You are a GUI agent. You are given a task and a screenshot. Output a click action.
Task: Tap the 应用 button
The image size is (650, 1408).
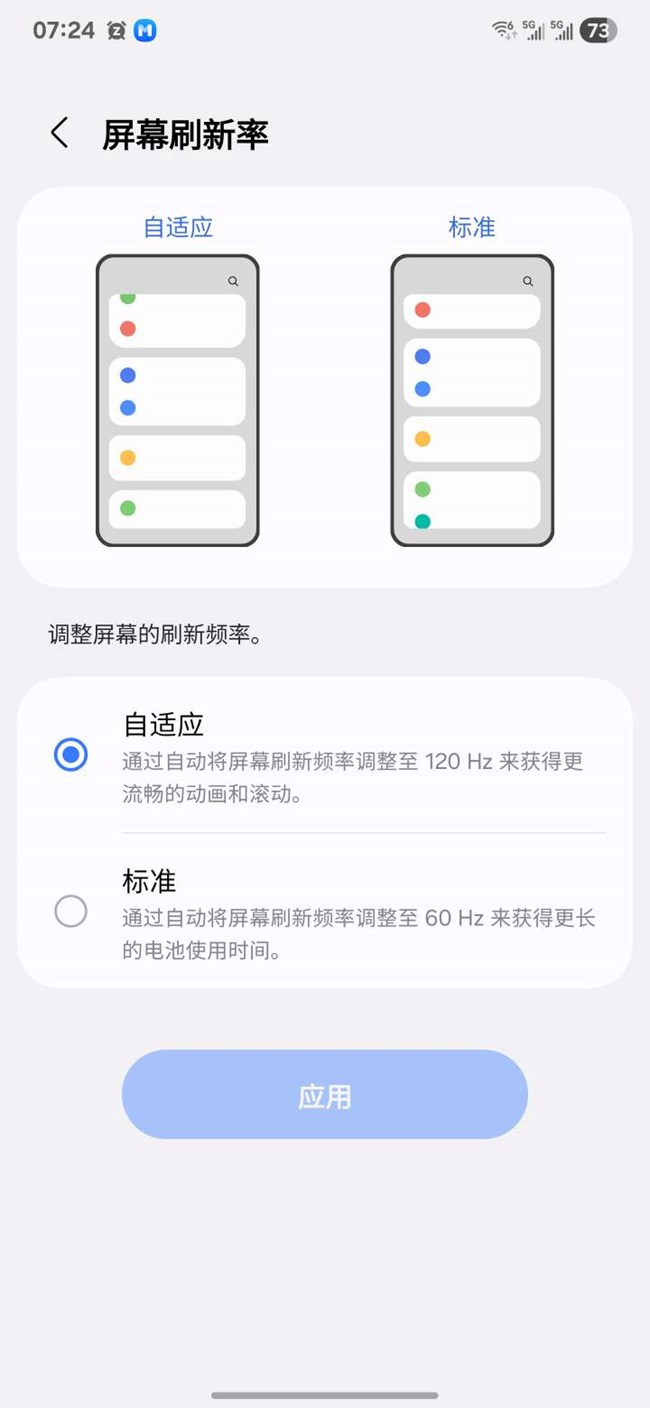(x=325, y=1095)
